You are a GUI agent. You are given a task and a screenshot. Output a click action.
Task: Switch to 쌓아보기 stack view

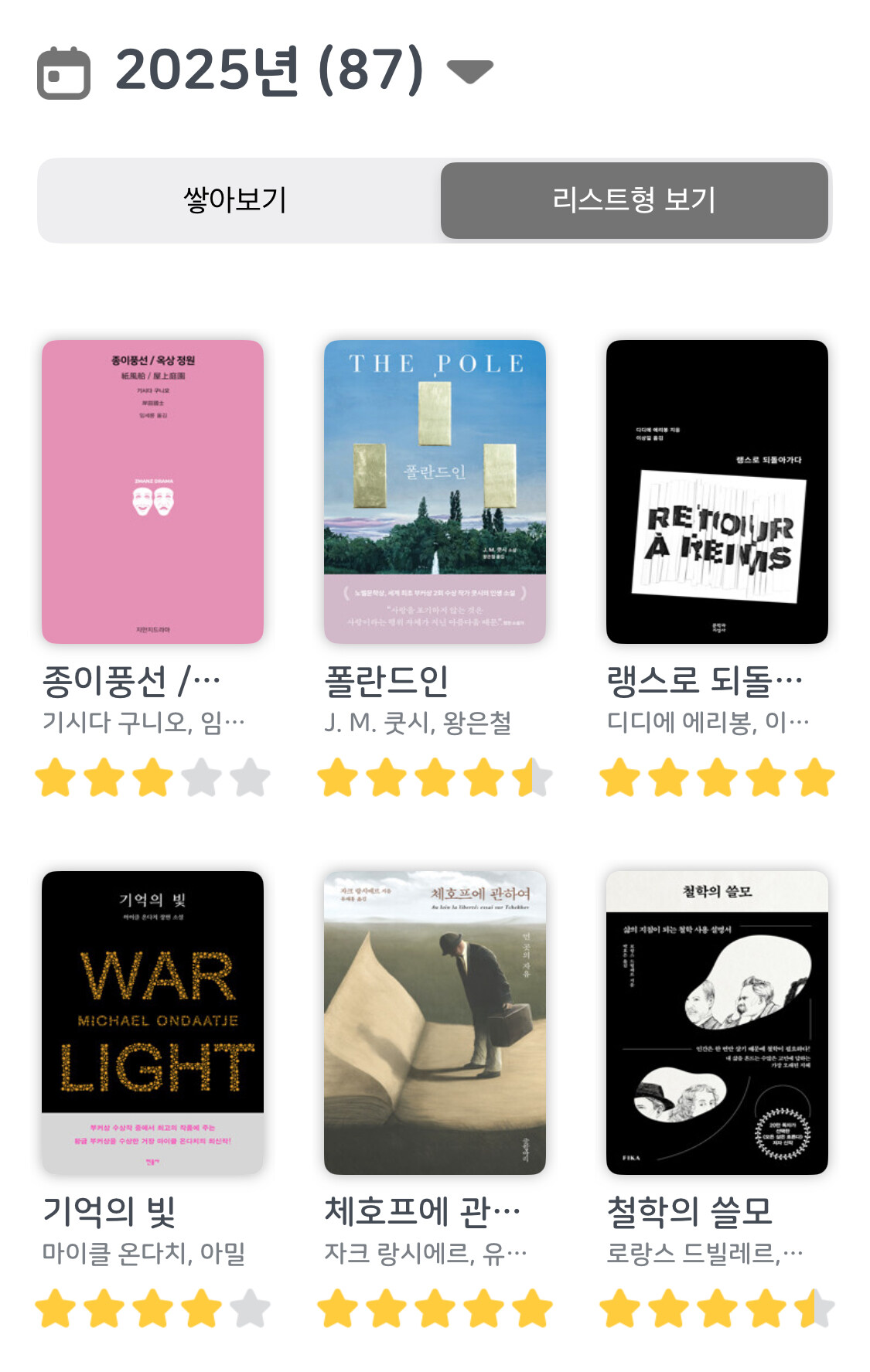pos(236,200)
